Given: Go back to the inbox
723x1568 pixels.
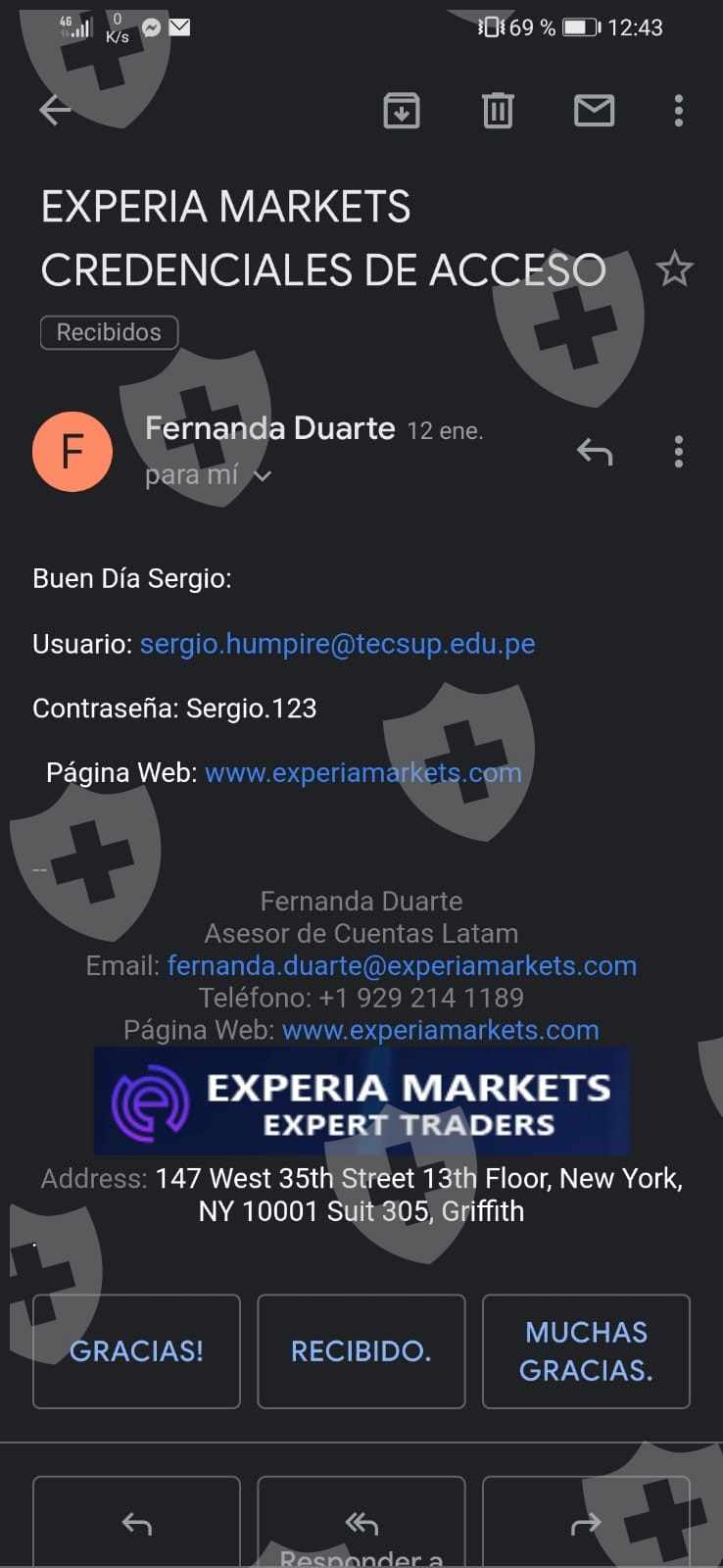Looking at the screenshot, I should tap(55, 110).
